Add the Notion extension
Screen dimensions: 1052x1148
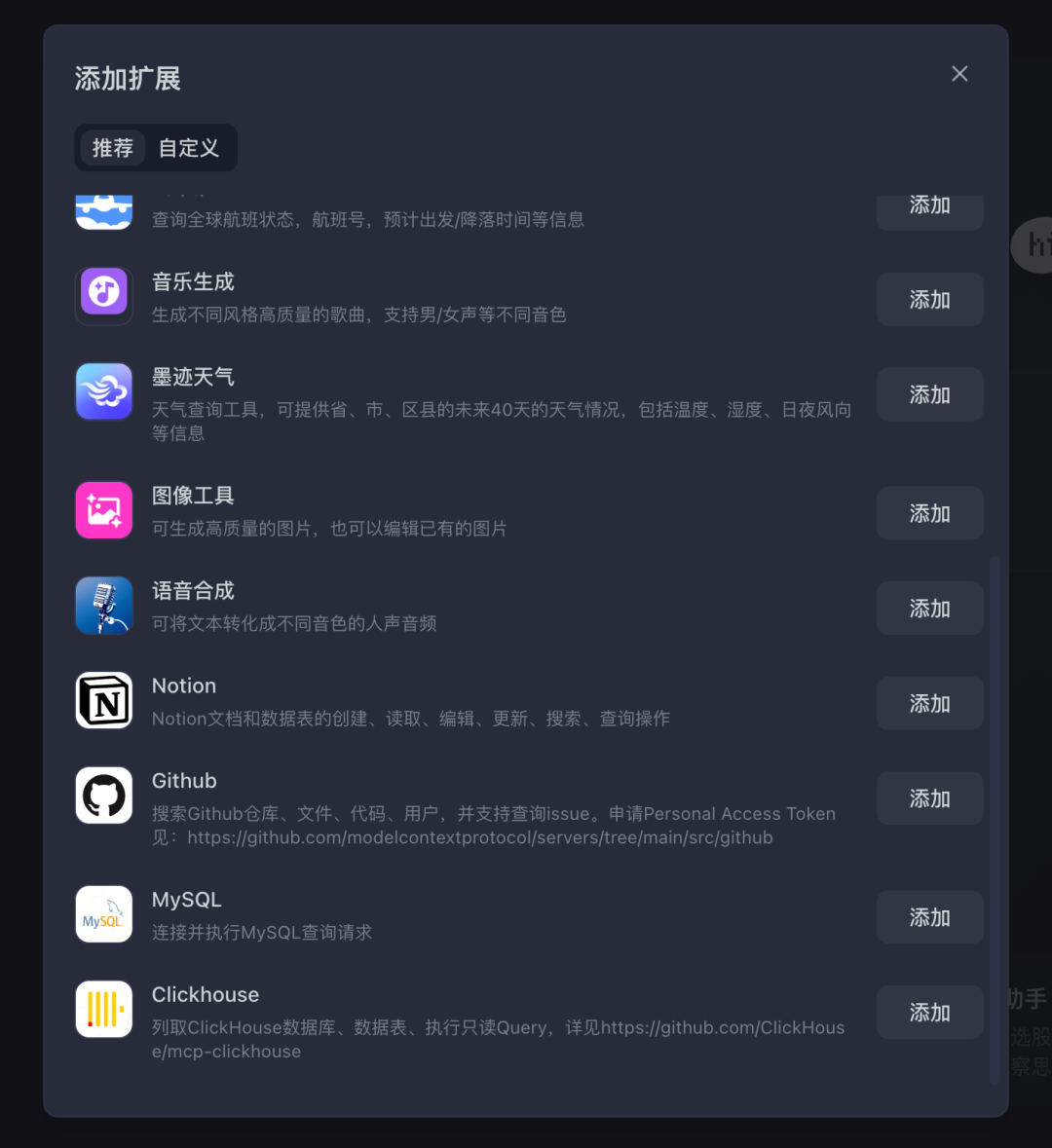pos(929,703)
